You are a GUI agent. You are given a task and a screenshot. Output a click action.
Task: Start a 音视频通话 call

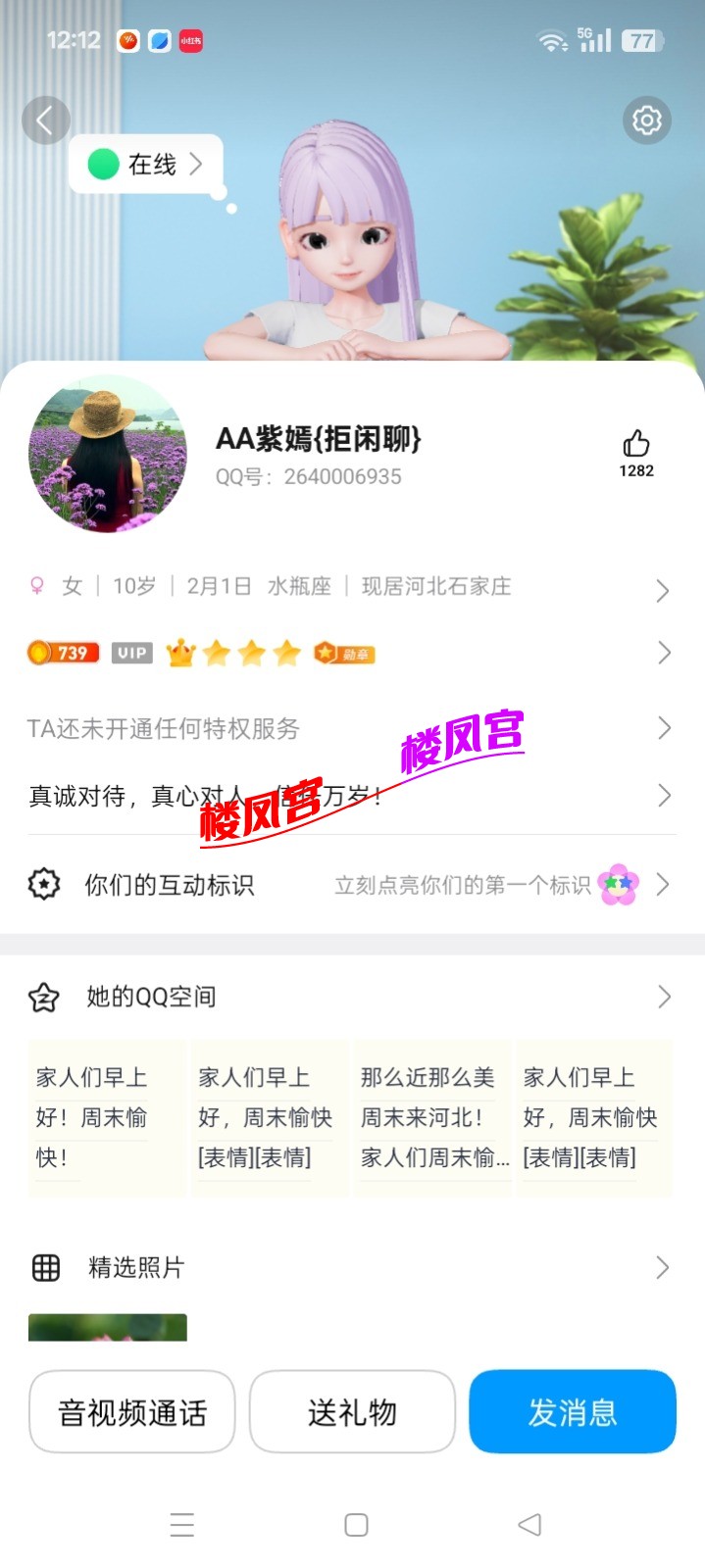click(132, 1412)
